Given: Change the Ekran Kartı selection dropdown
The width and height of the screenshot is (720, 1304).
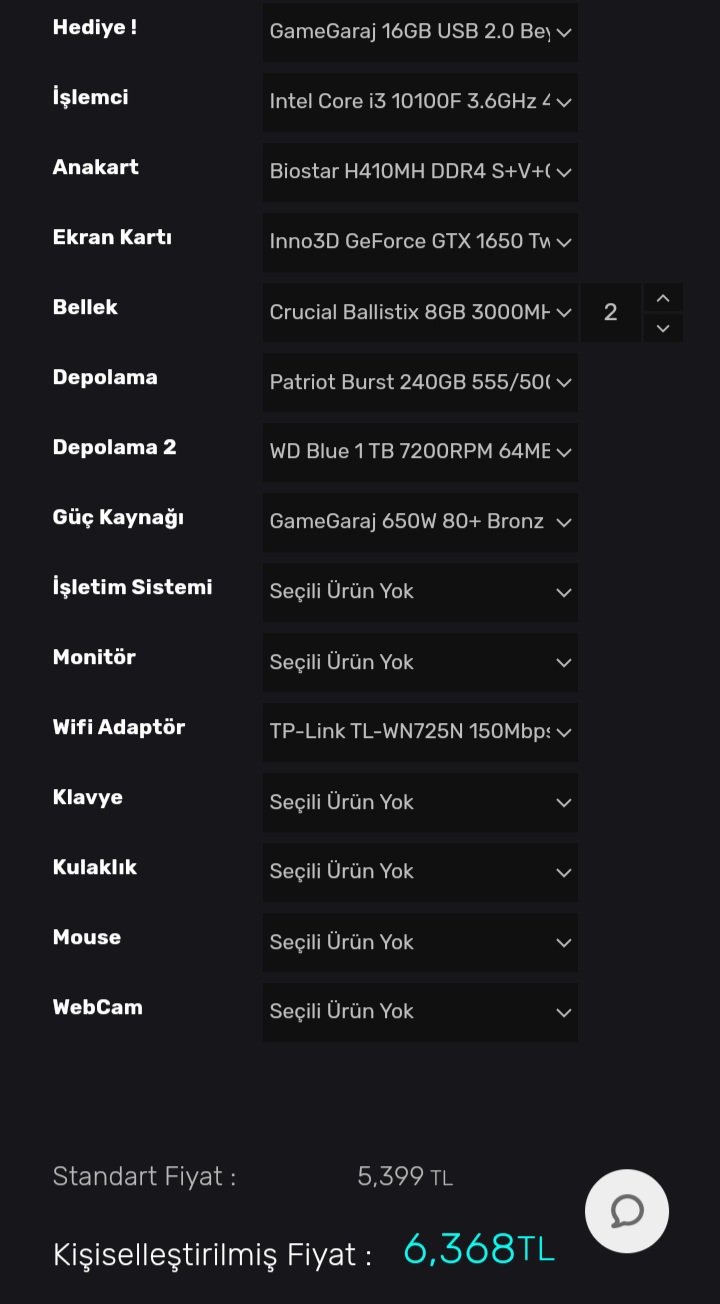Looking at the screenshot, I should click(420, 242).
